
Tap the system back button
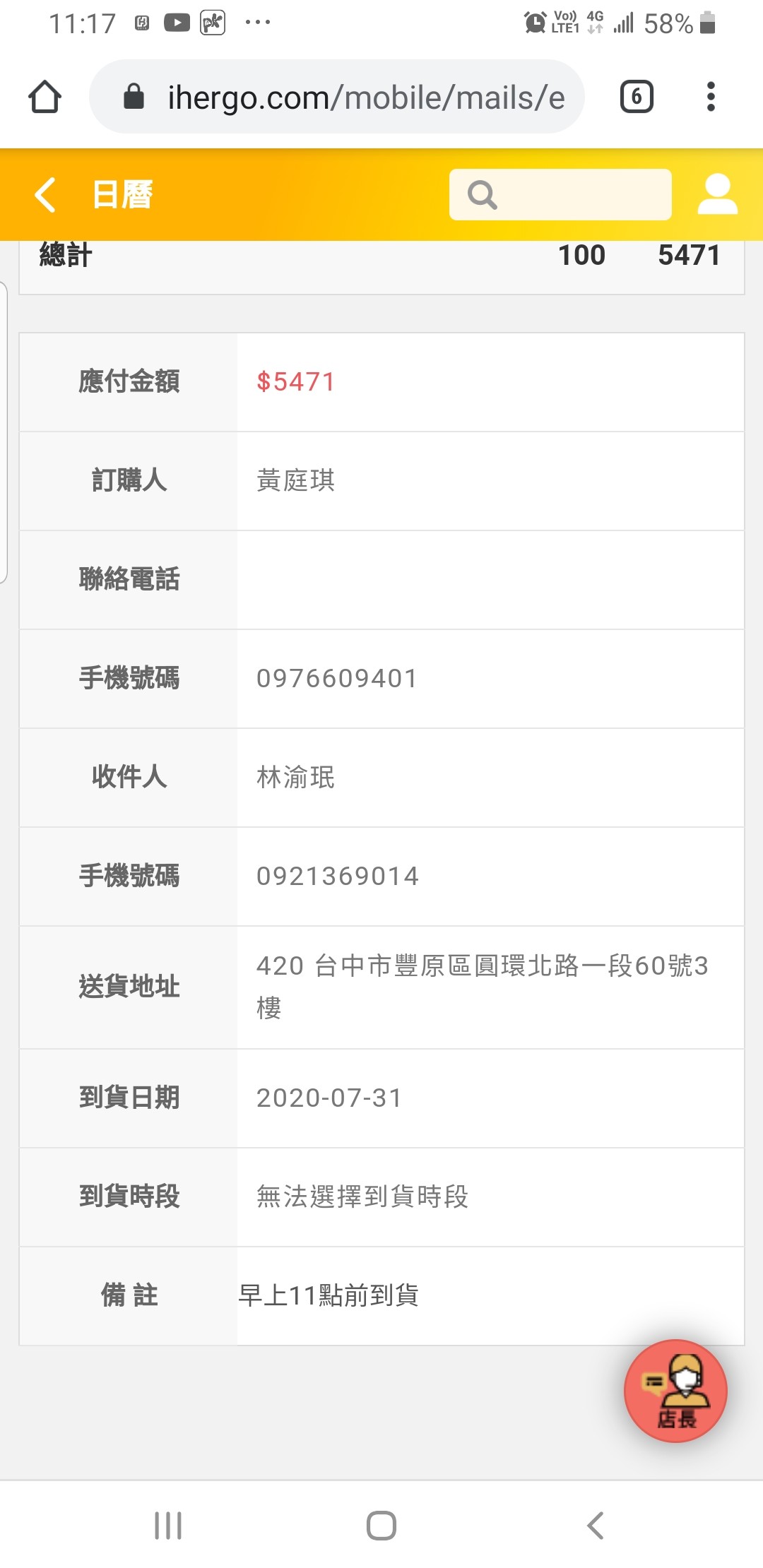click(x=596, y=1526)
